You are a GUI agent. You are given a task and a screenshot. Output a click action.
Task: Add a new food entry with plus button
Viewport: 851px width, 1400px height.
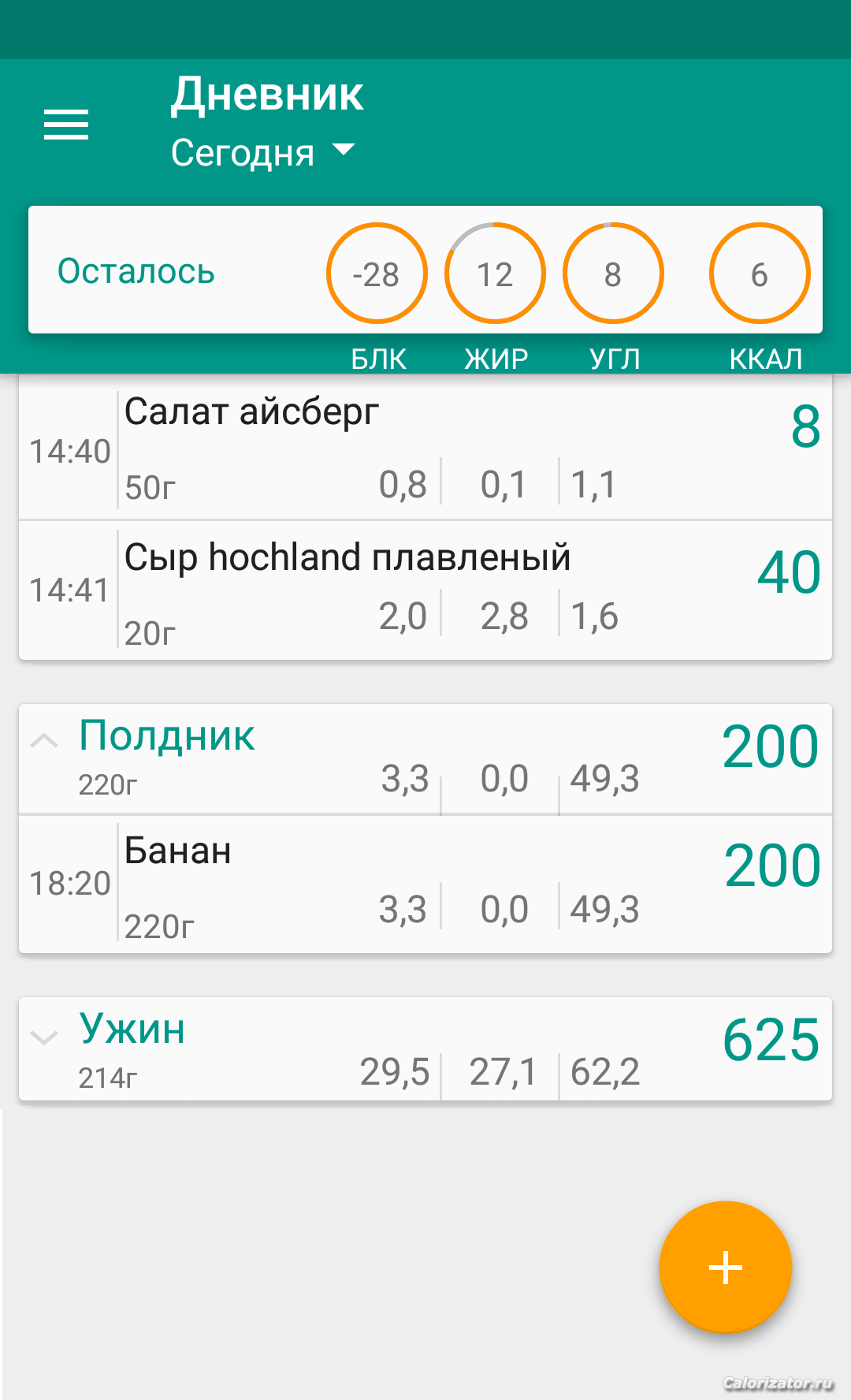[725, 1267]
